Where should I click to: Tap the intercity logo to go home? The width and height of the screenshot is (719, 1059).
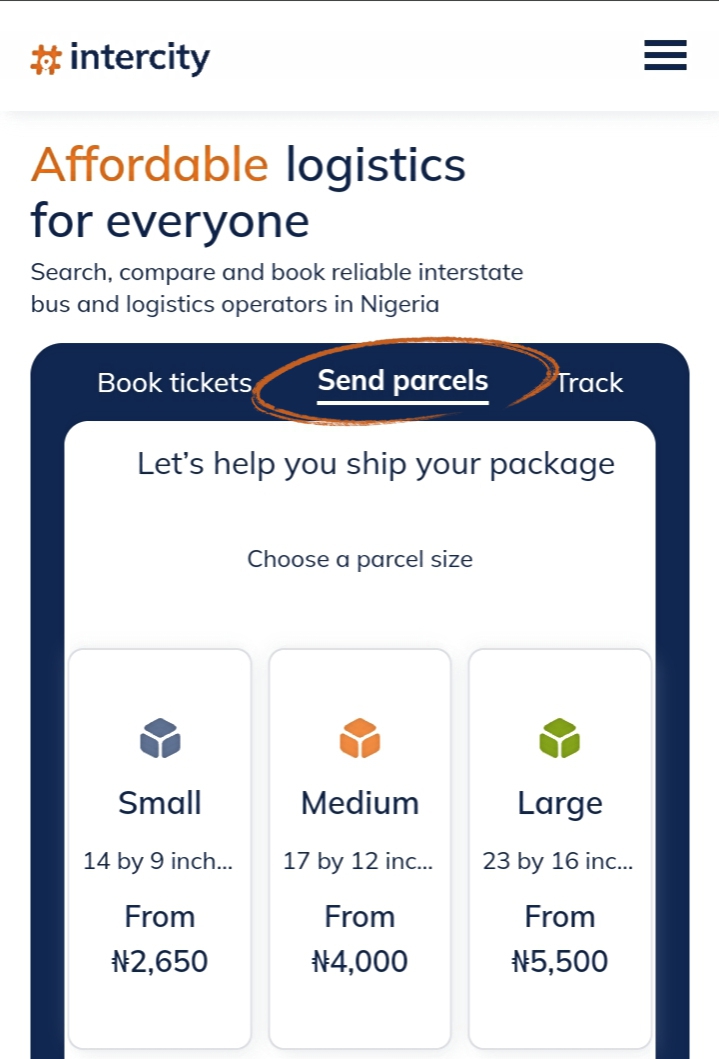pos(121,58)
